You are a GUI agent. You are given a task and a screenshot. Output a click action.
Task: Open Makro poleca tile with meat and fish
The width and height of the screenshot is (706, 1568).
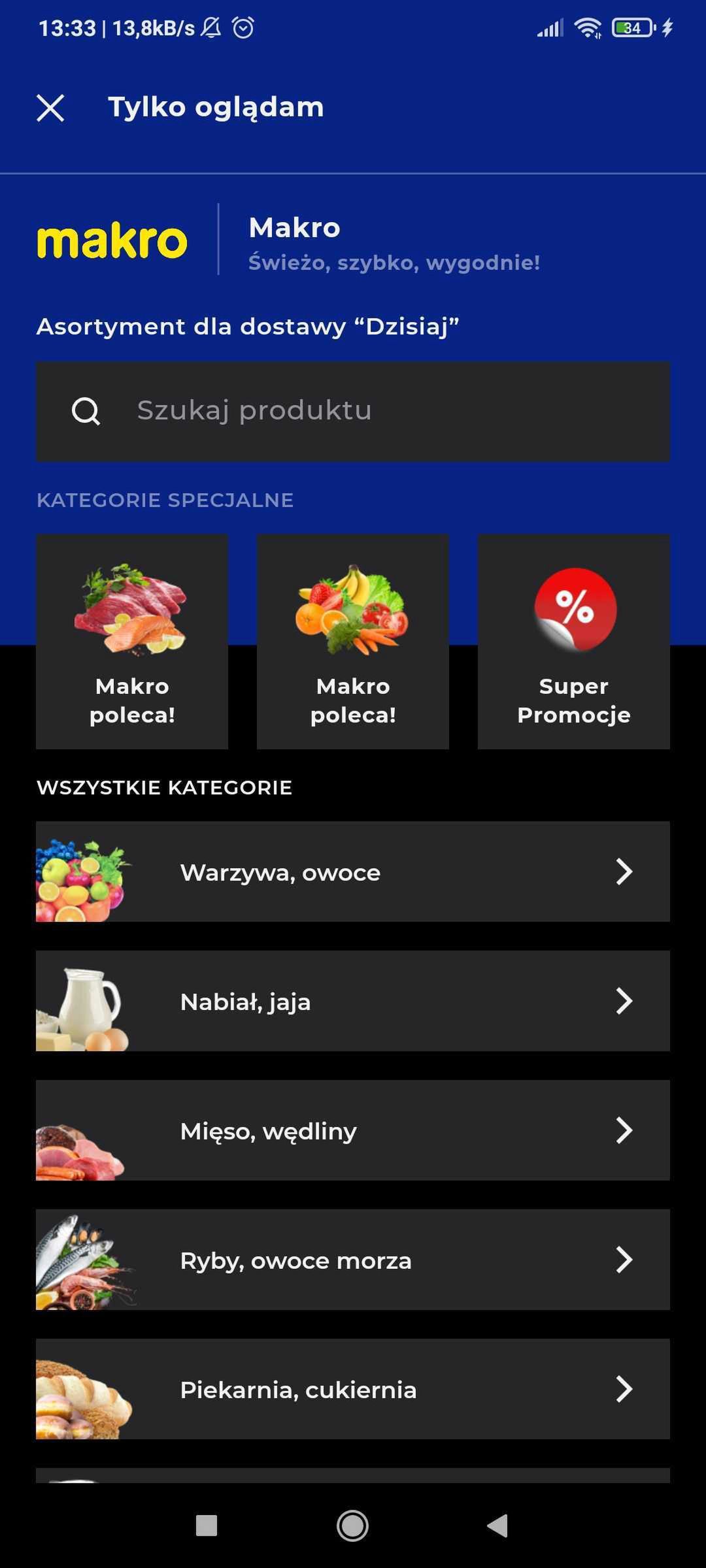(x=132, y=642)
